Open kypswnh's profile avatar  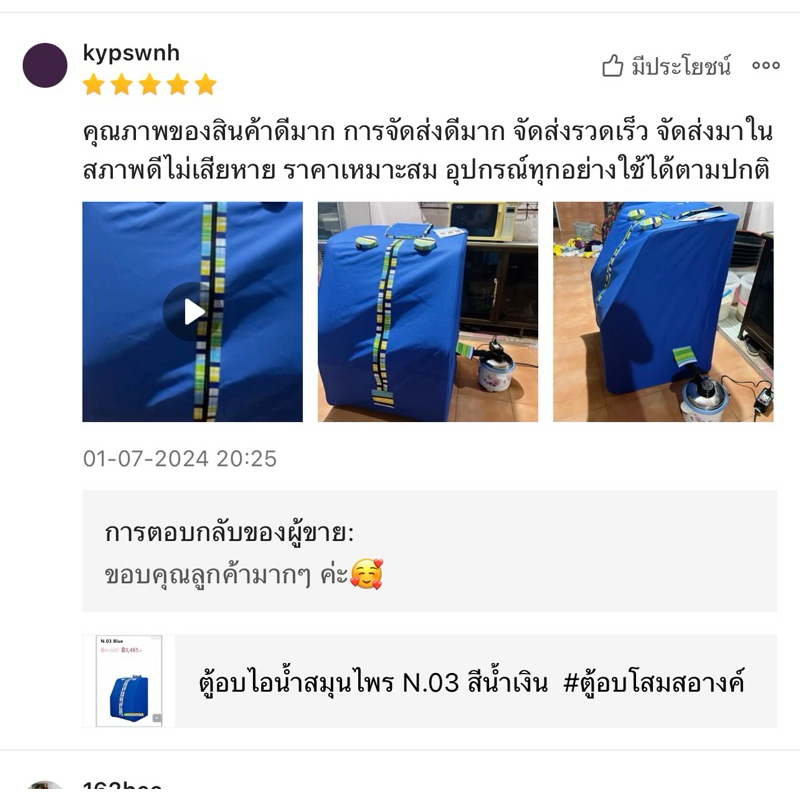tap(45, 65)
